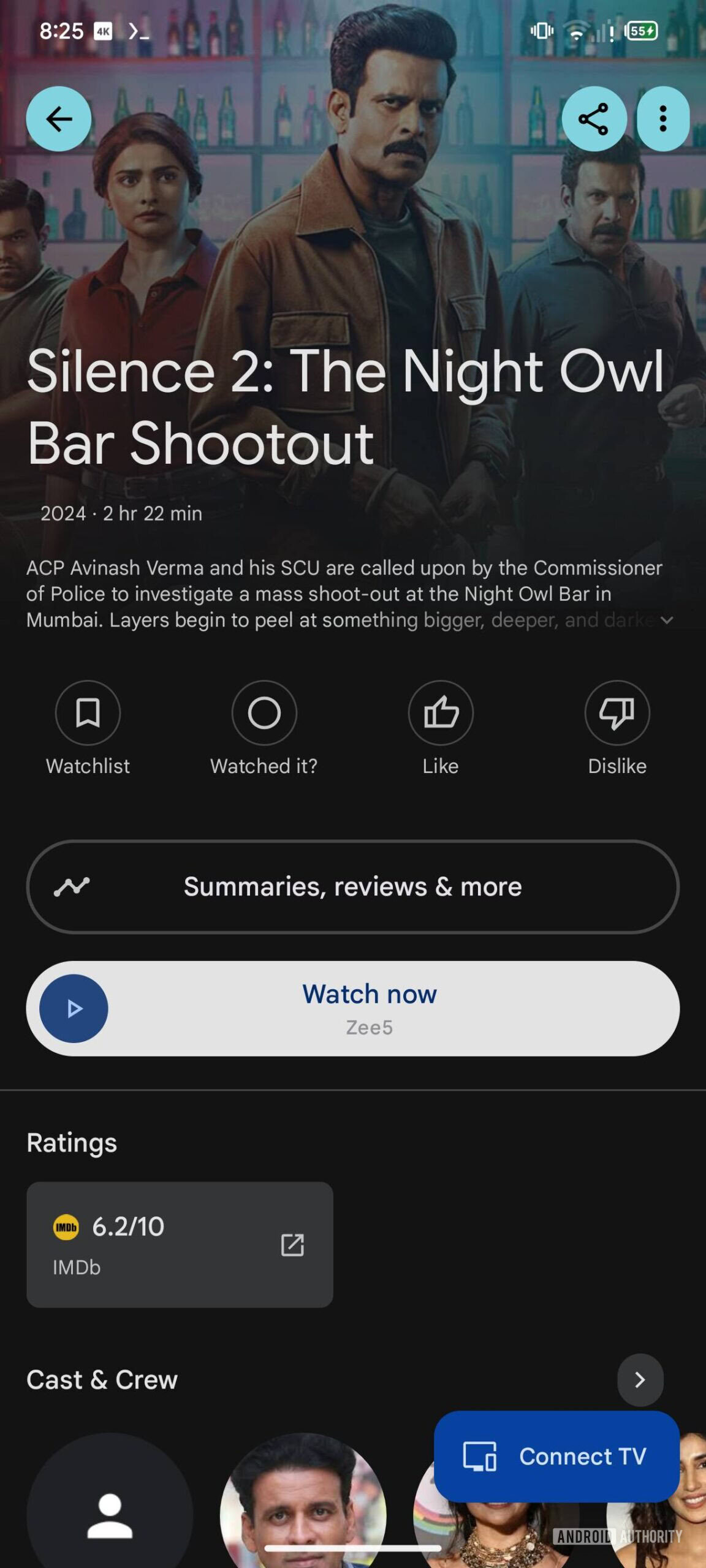Image resolution: width=706 pixels, height=1568 pixels.
Task: Go back using the arrow button
Action: (59, 119)
